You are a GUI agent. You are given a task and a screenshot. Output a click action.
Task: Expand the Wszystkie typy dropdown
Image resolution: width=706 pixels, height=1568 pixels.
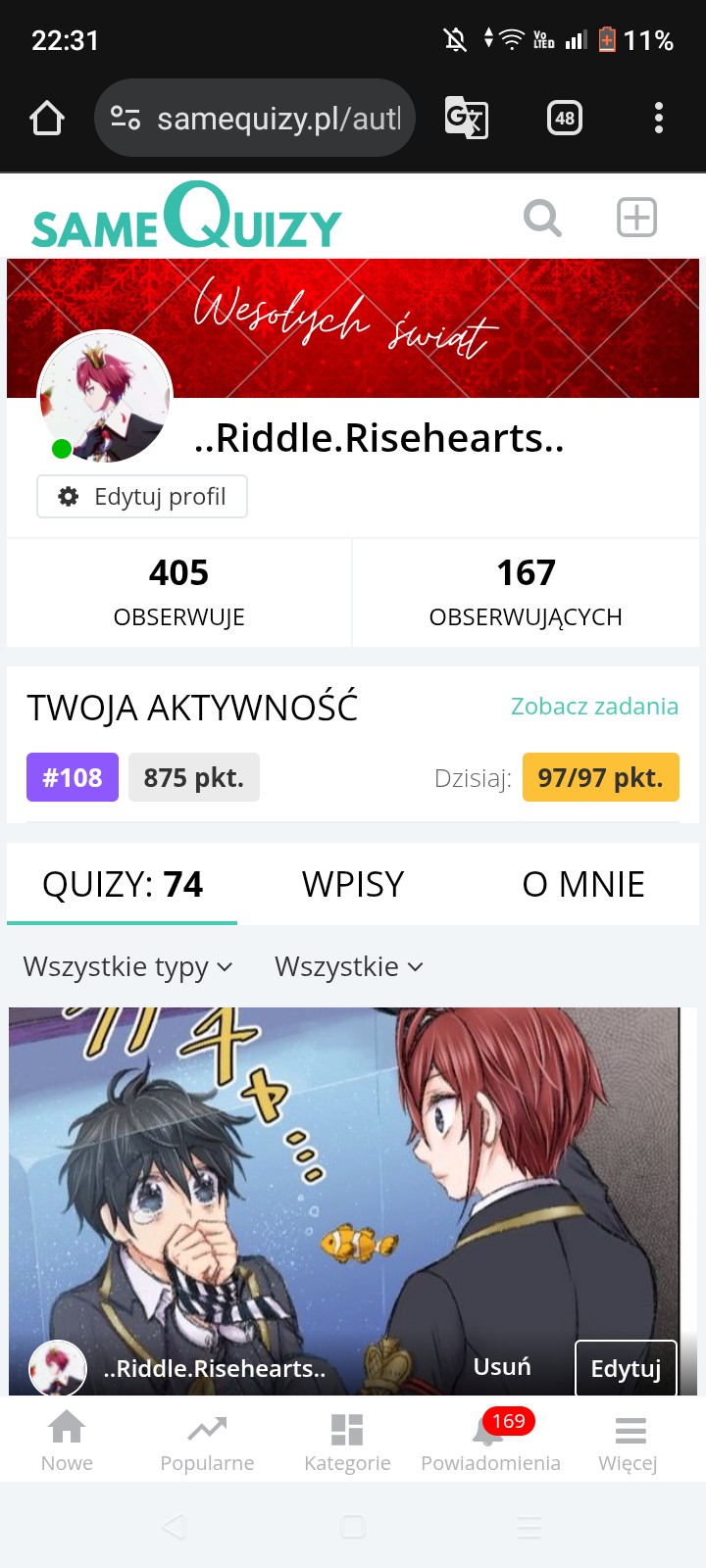click(127, 967)
